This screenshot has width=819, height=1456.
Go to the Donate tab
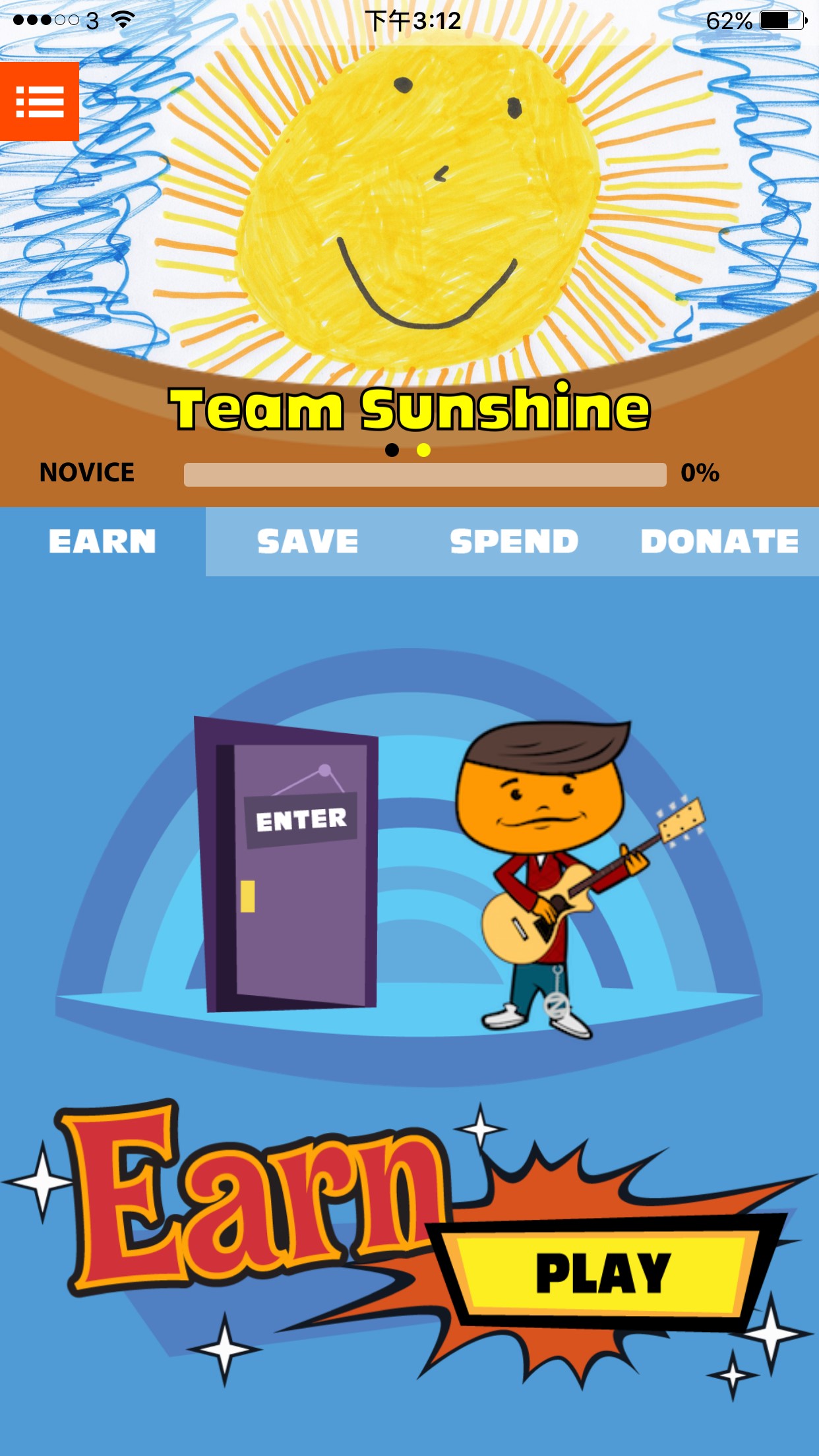(719, 541)
